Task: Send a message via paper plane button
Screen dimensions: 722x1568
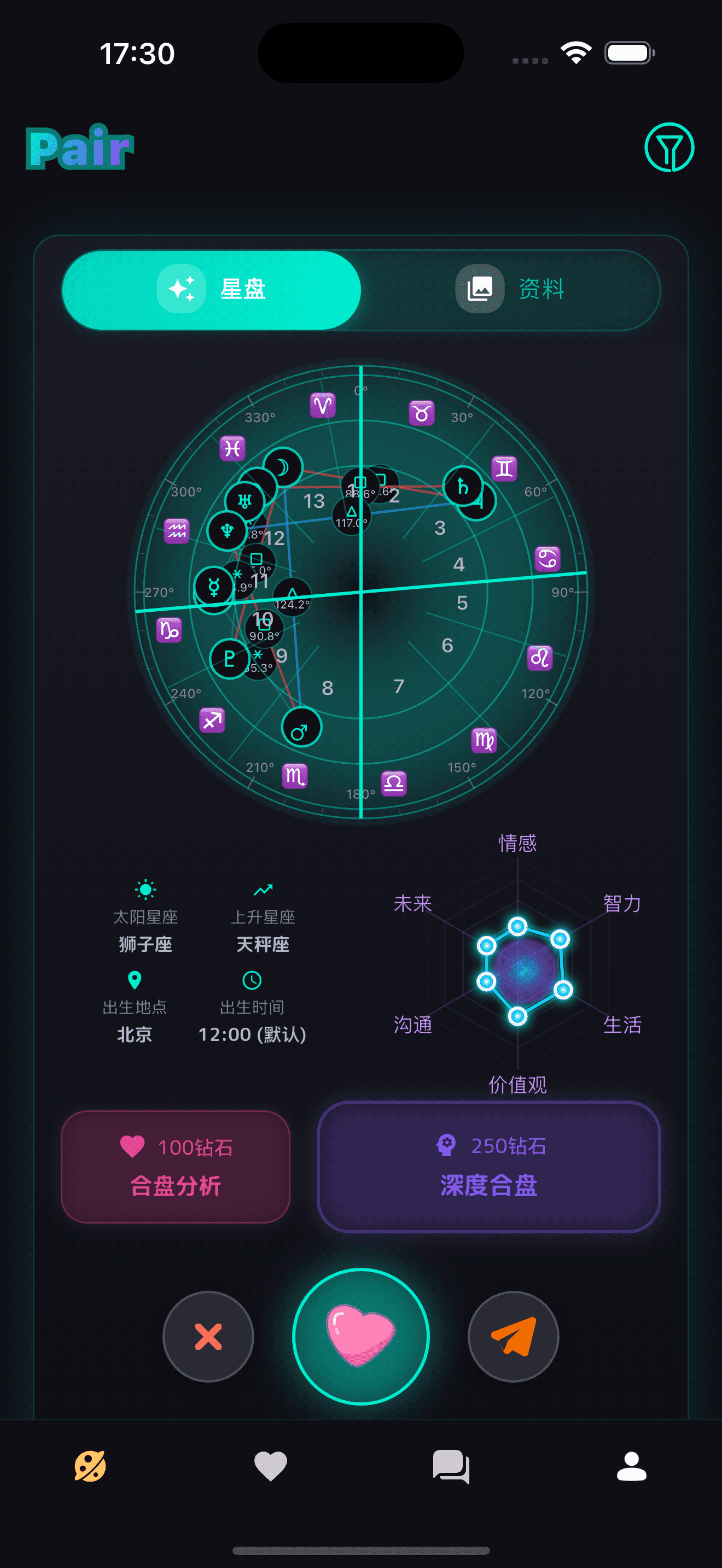Action: (513, 1336)
